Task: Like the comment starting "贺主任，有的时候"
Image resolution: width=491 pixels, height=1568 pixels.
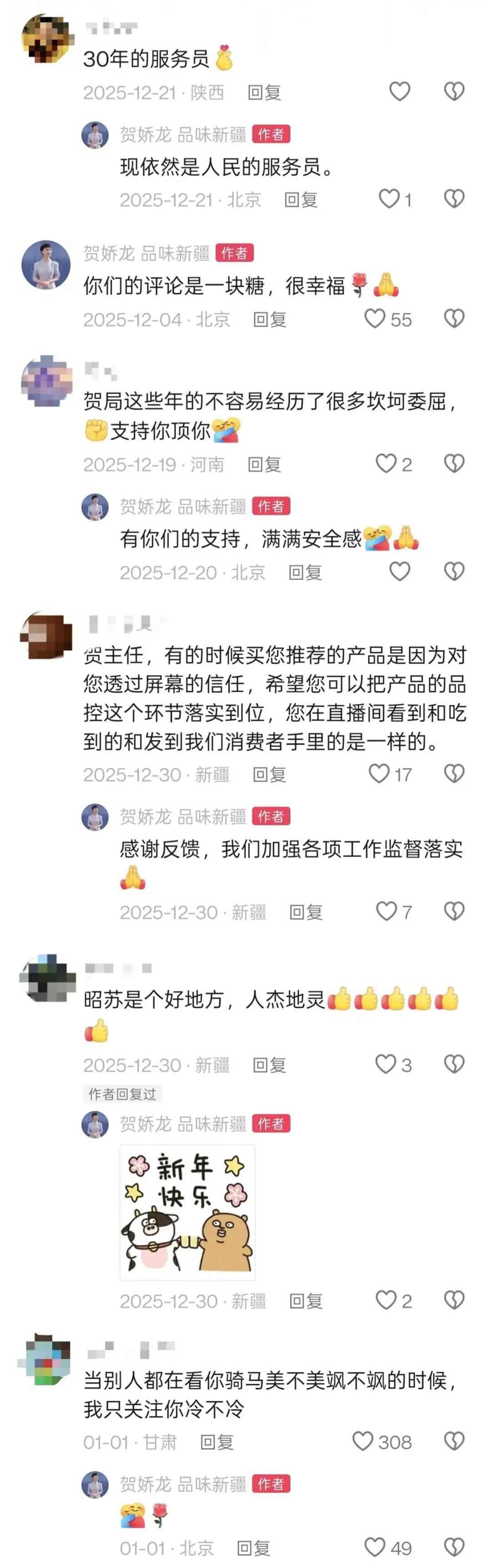Action: 379,774
